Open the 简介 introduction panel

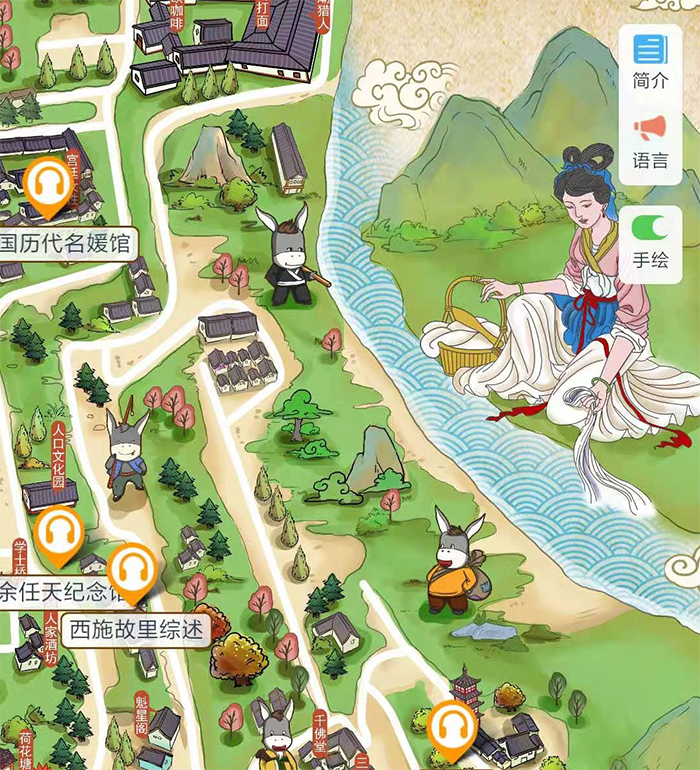pyautogui.click(x=650, y=60)
